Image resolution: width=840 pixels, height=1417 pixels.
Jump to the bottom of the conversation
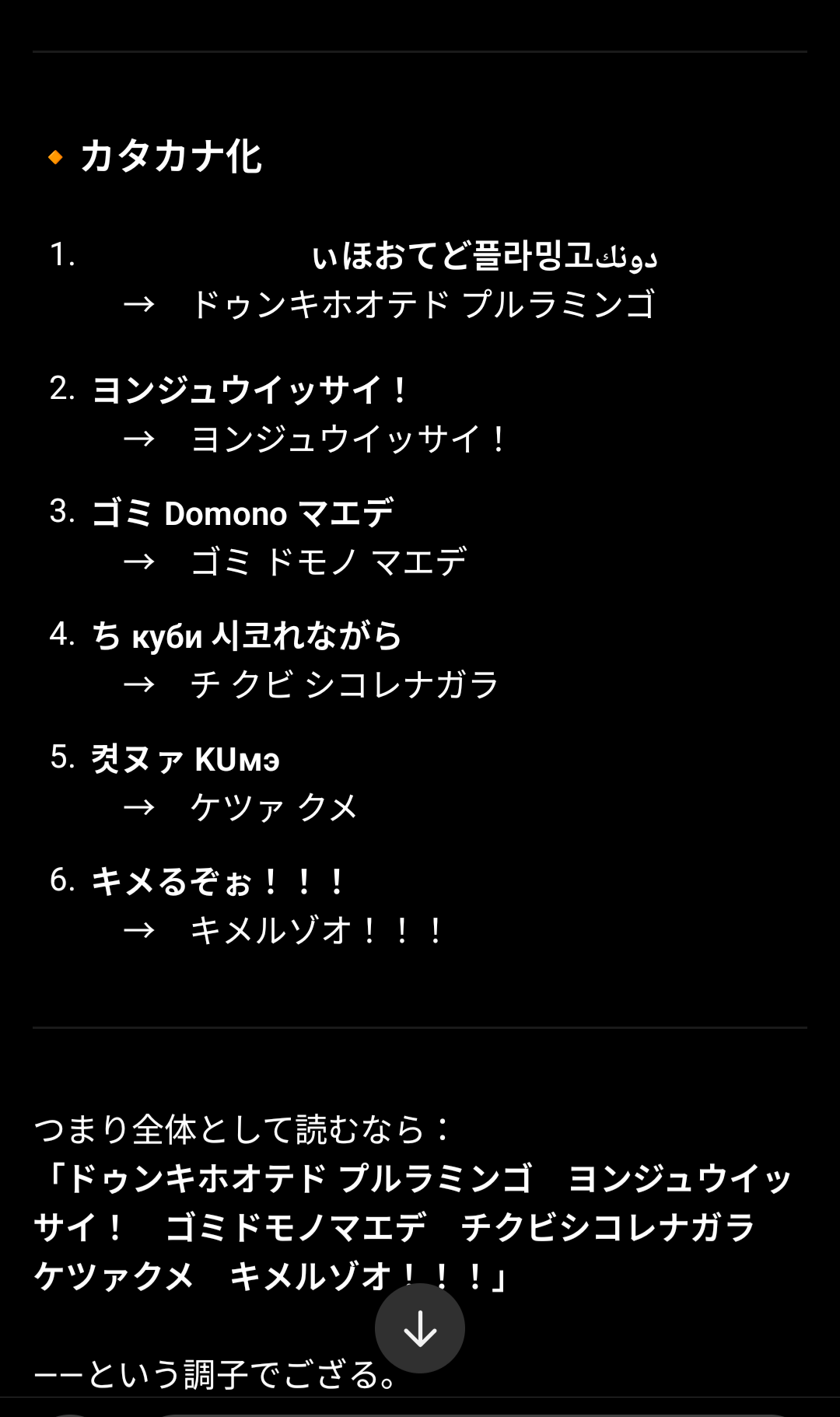click(x=420, y=1328)
